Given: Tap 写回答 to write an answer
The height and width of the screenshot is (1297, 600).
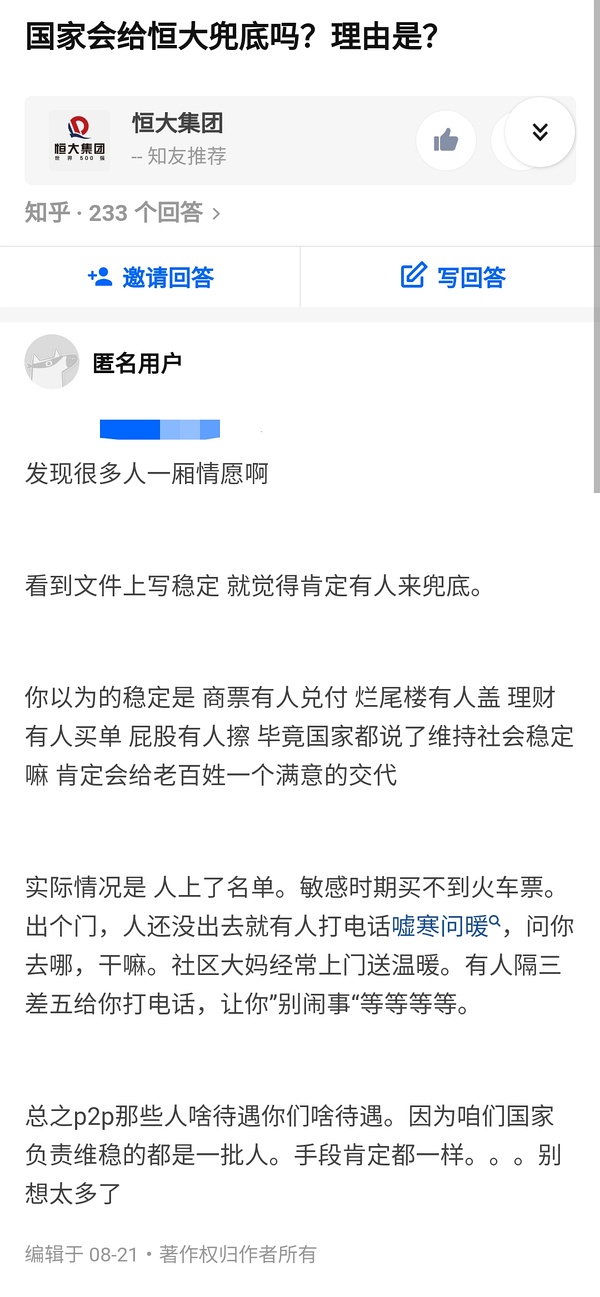Looking at the screenshot, I should 452,277.
